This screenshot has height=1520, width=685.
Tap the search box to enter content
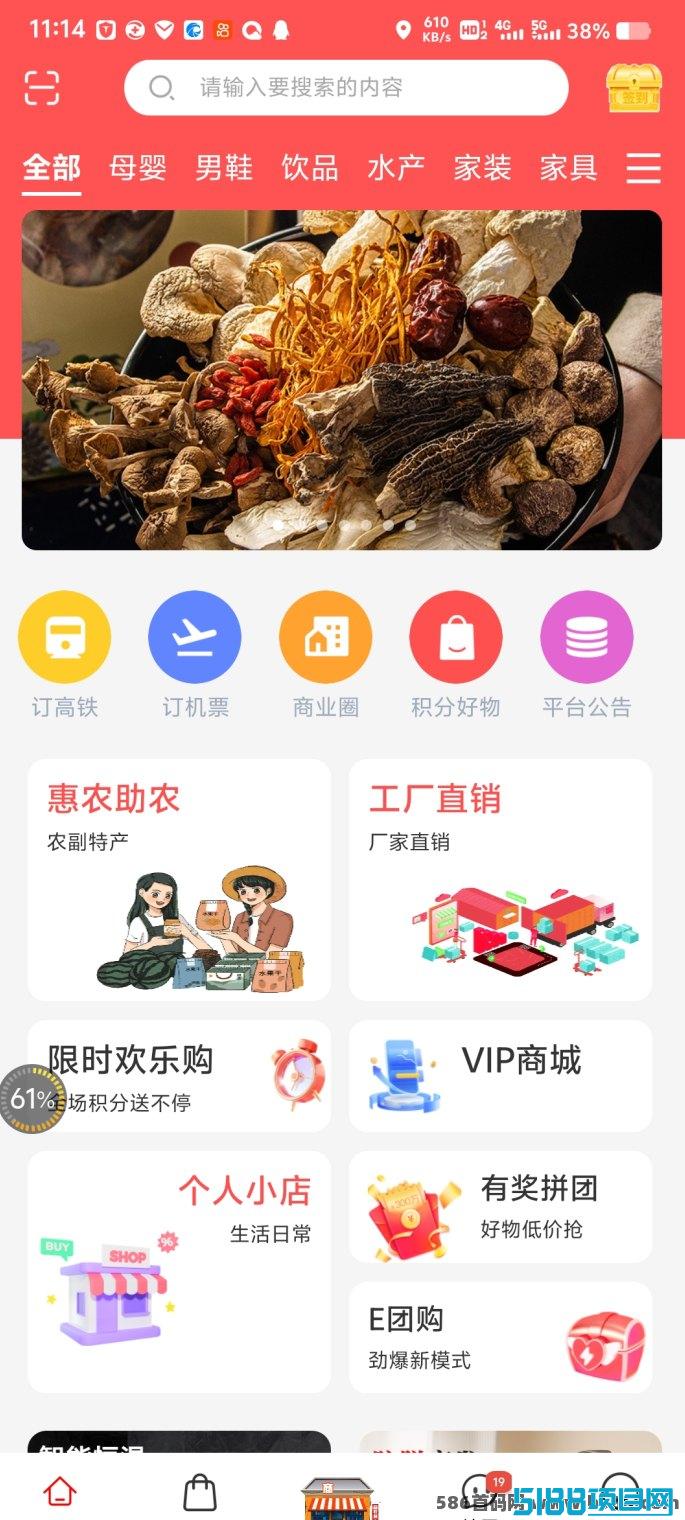[346, 88]
